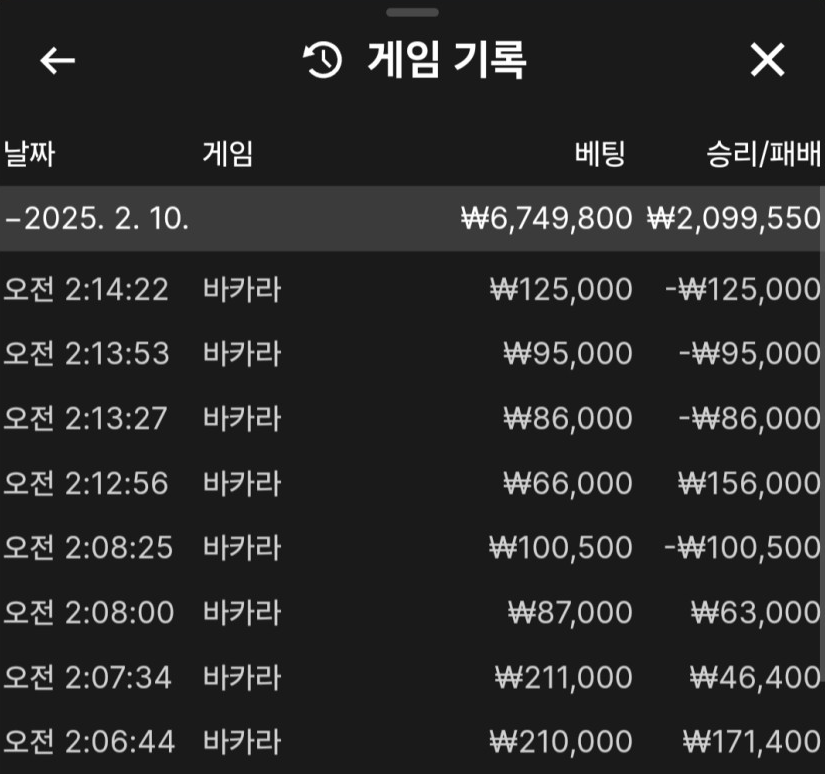View the 오전 2:06:44 바카라 round details

[x=412, y=742]
